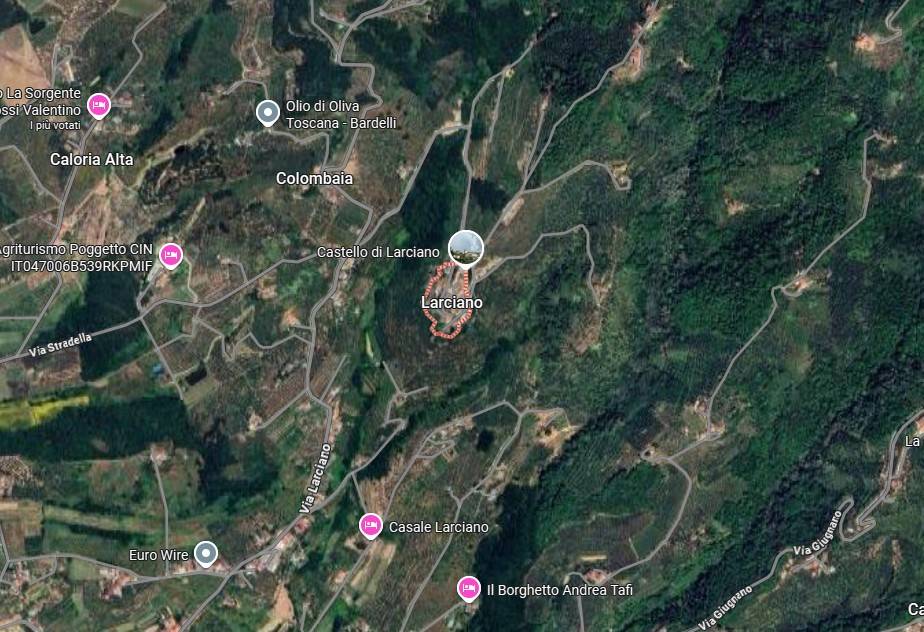The image size is (924, 632).
Task: Open La Sorgente lodging pin
Action: pyautogui.click(x=98, y=104)
